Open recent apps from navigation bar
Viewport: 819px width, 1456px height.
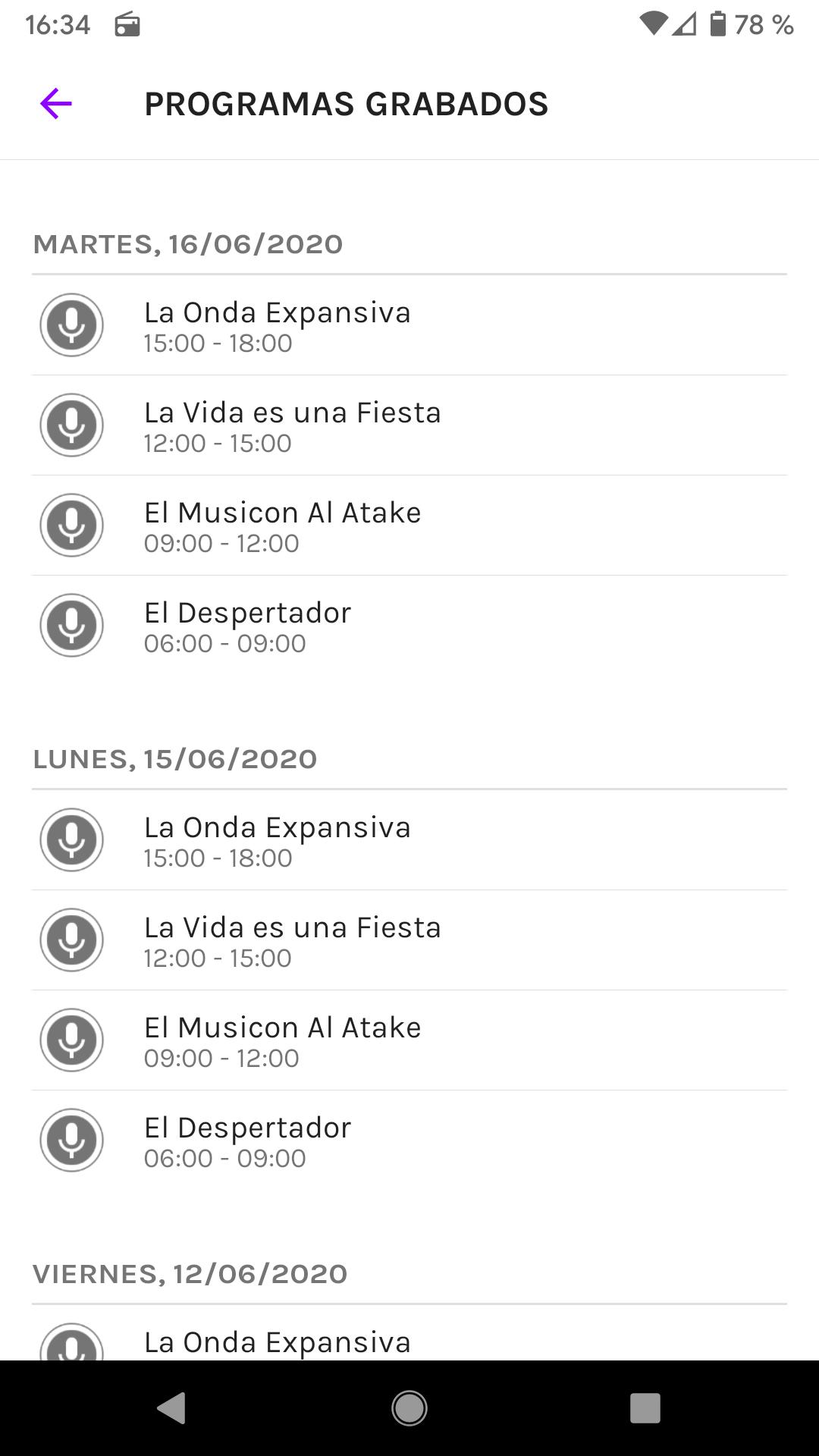645,1408
